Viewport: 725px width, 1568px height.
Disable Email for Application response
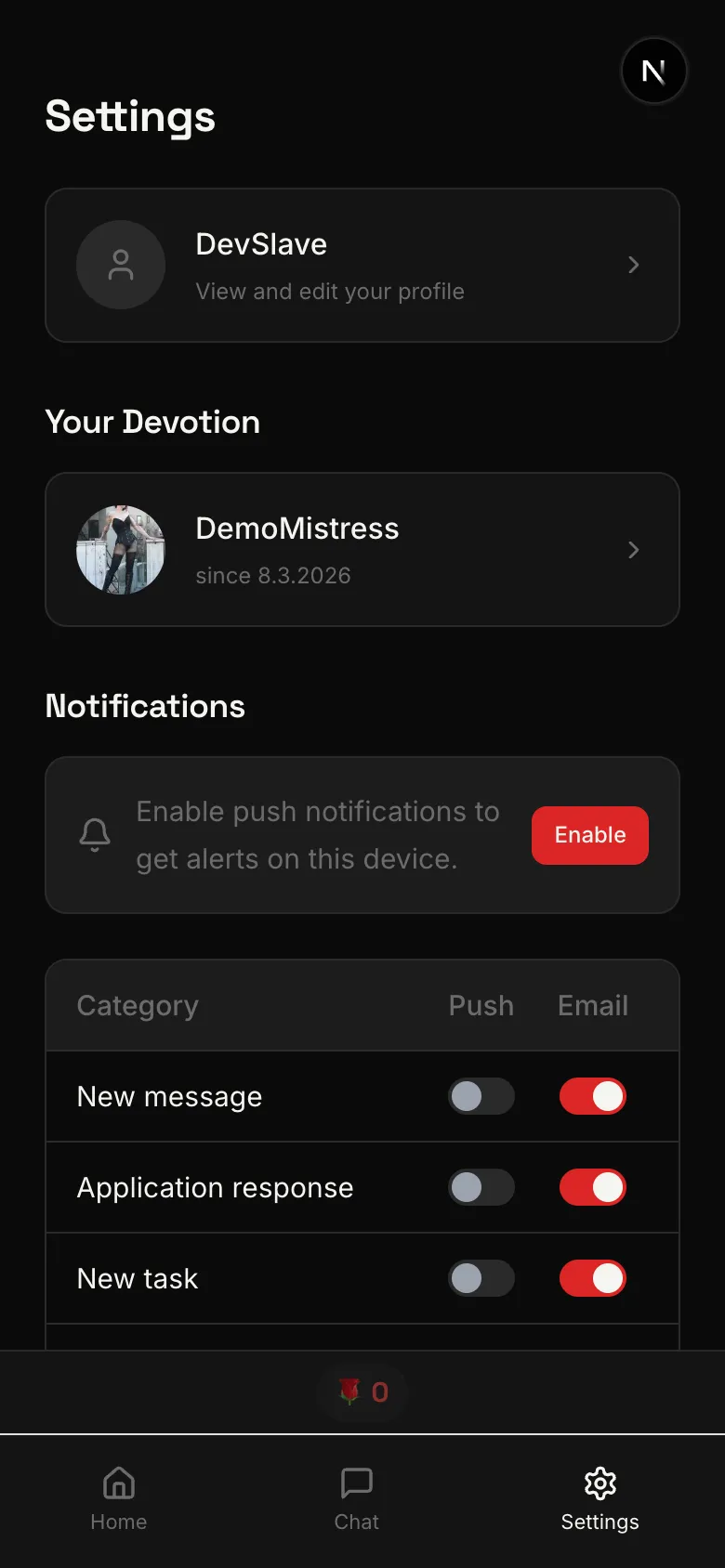tap(592, 1187)
